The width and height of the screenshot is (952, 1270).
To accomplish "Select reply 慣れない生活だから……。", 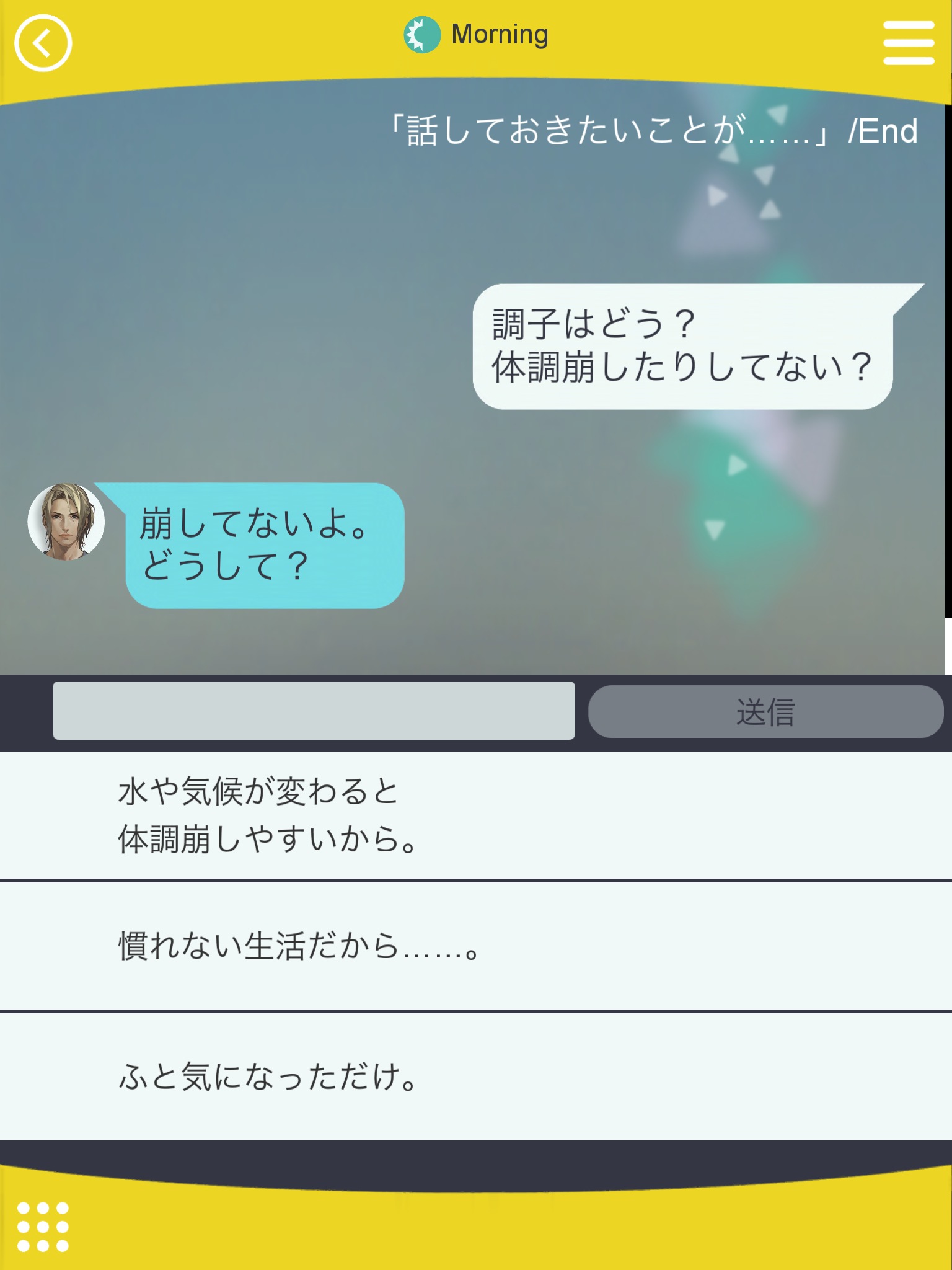I will coord(476,946).
